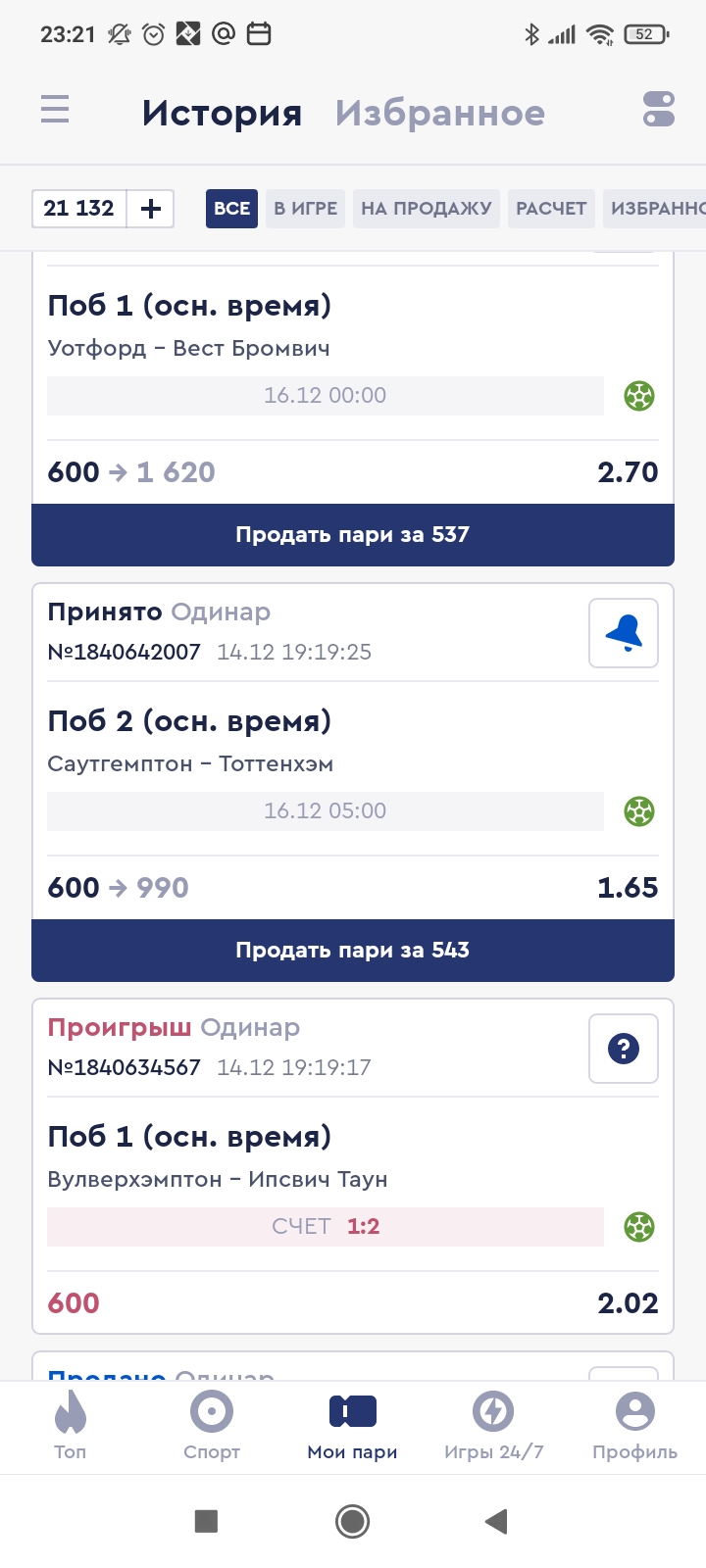Open the Профиль tab
This screenshot has height=1568, width=706.
click(x=634, y=1426)
